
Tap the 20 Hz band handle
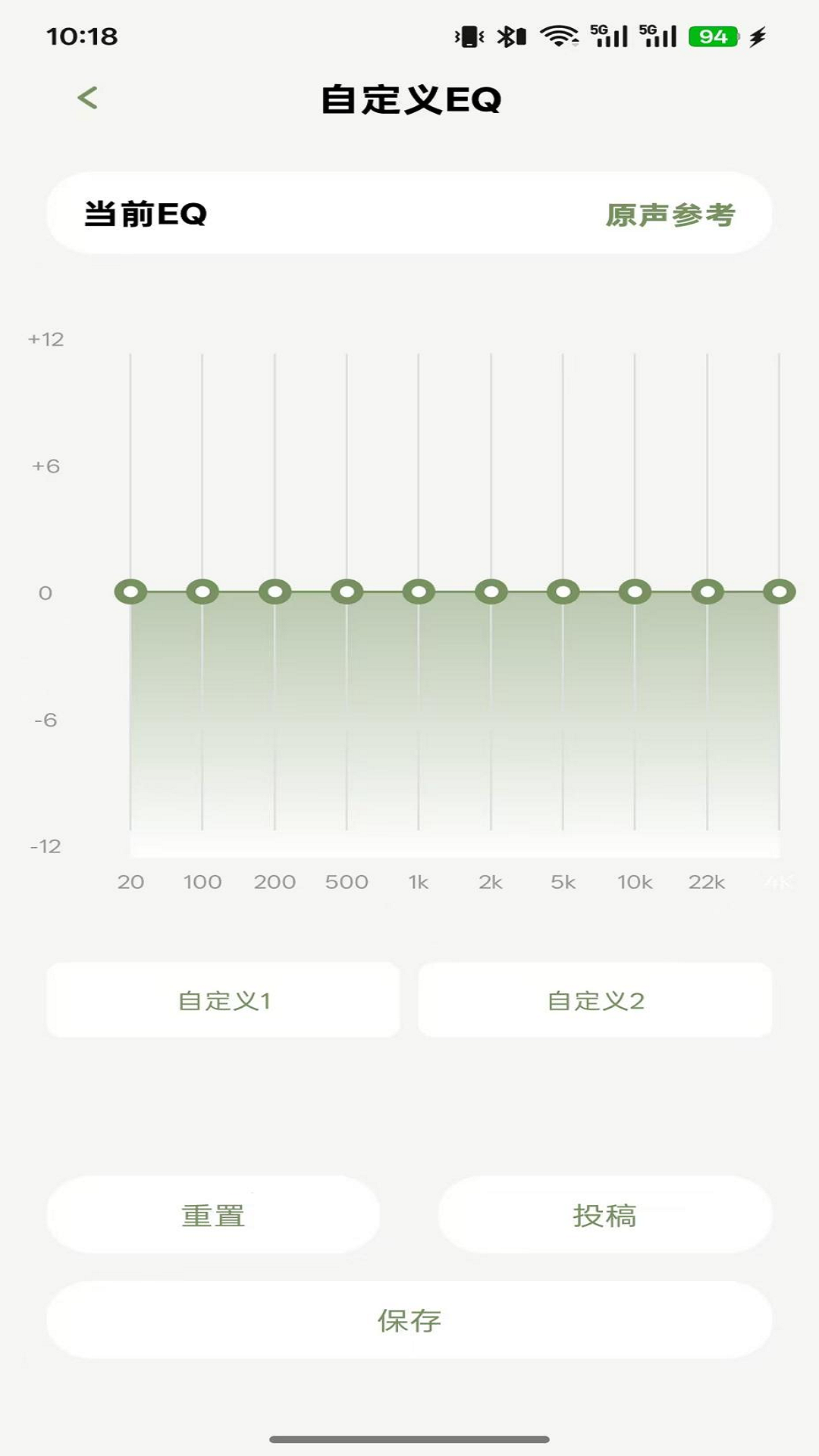coord(130,591)
